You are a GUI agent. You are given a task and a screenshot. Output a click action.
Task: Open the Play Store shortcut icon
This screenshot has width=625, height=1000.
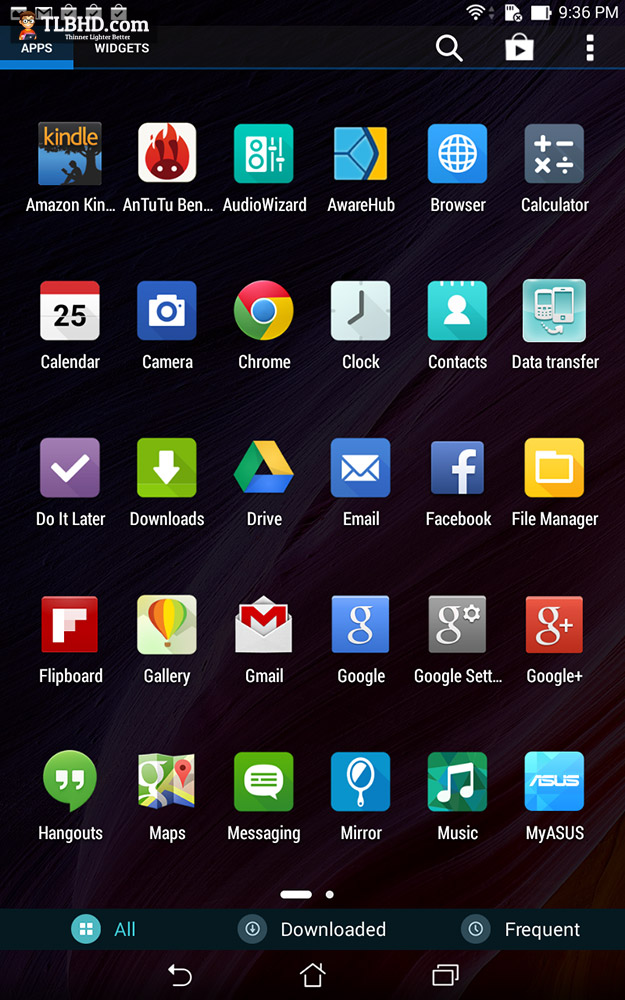click(x=519, y=47)
